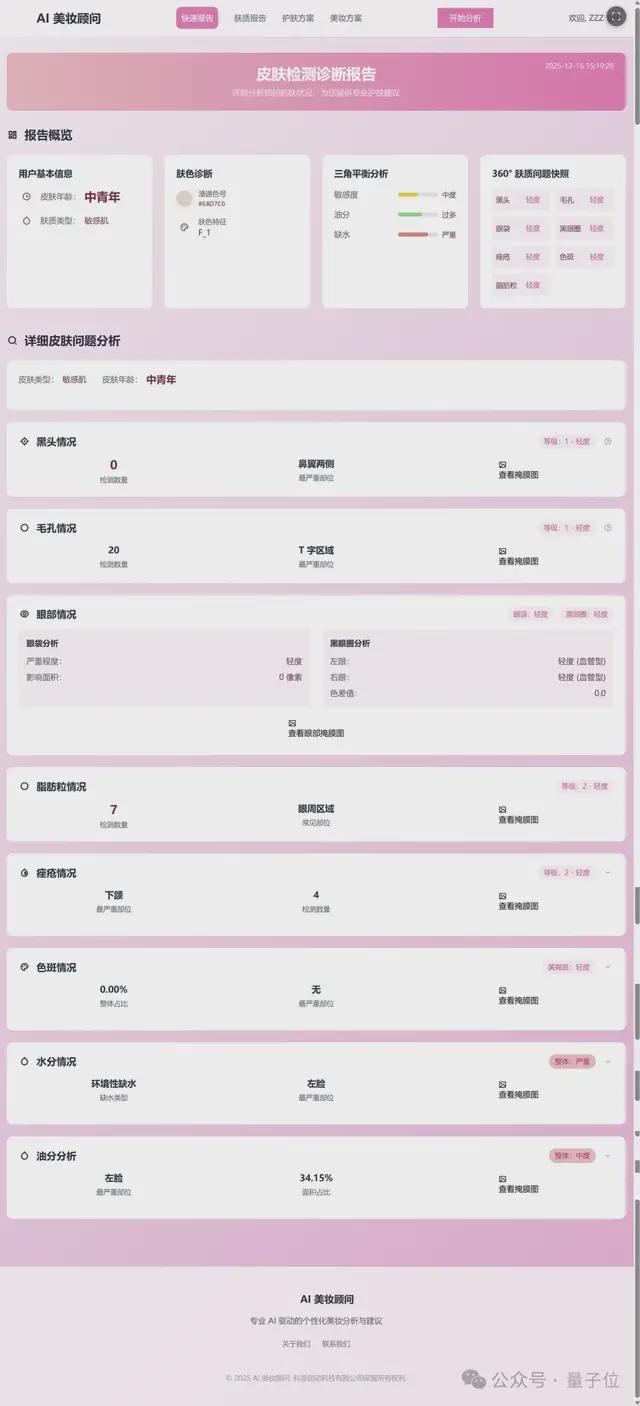Open the help icon on 黑头情况 card
Screen dimensions: 640x1406
coord(607,441)
